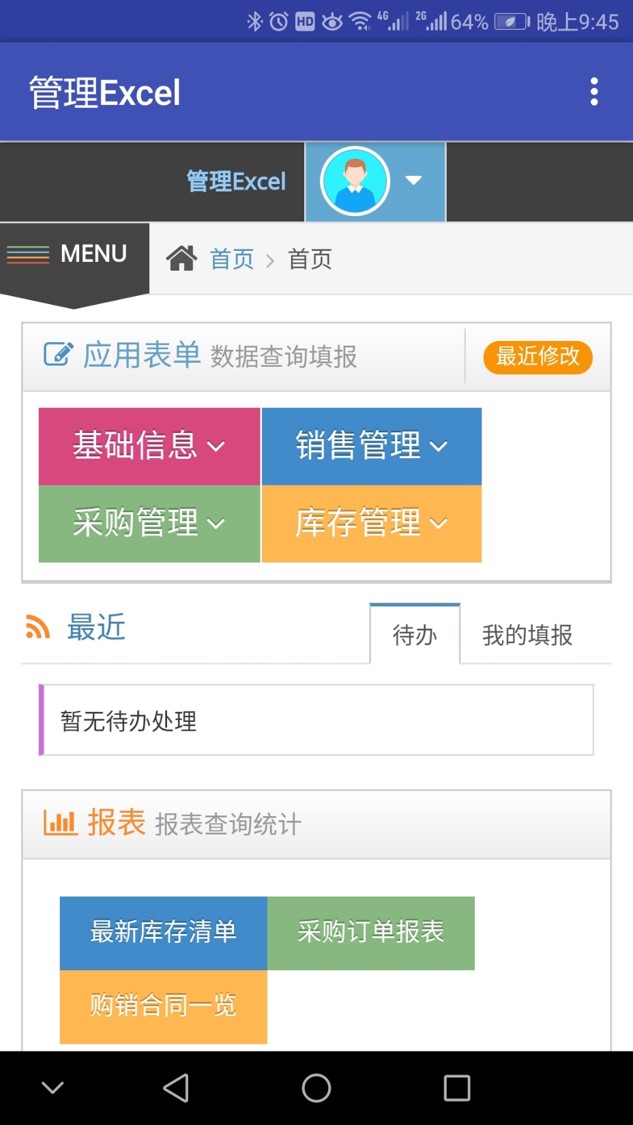Open the 最新库存清单 report
This screenshot has height=1125, width=633.
click(163, 933)
